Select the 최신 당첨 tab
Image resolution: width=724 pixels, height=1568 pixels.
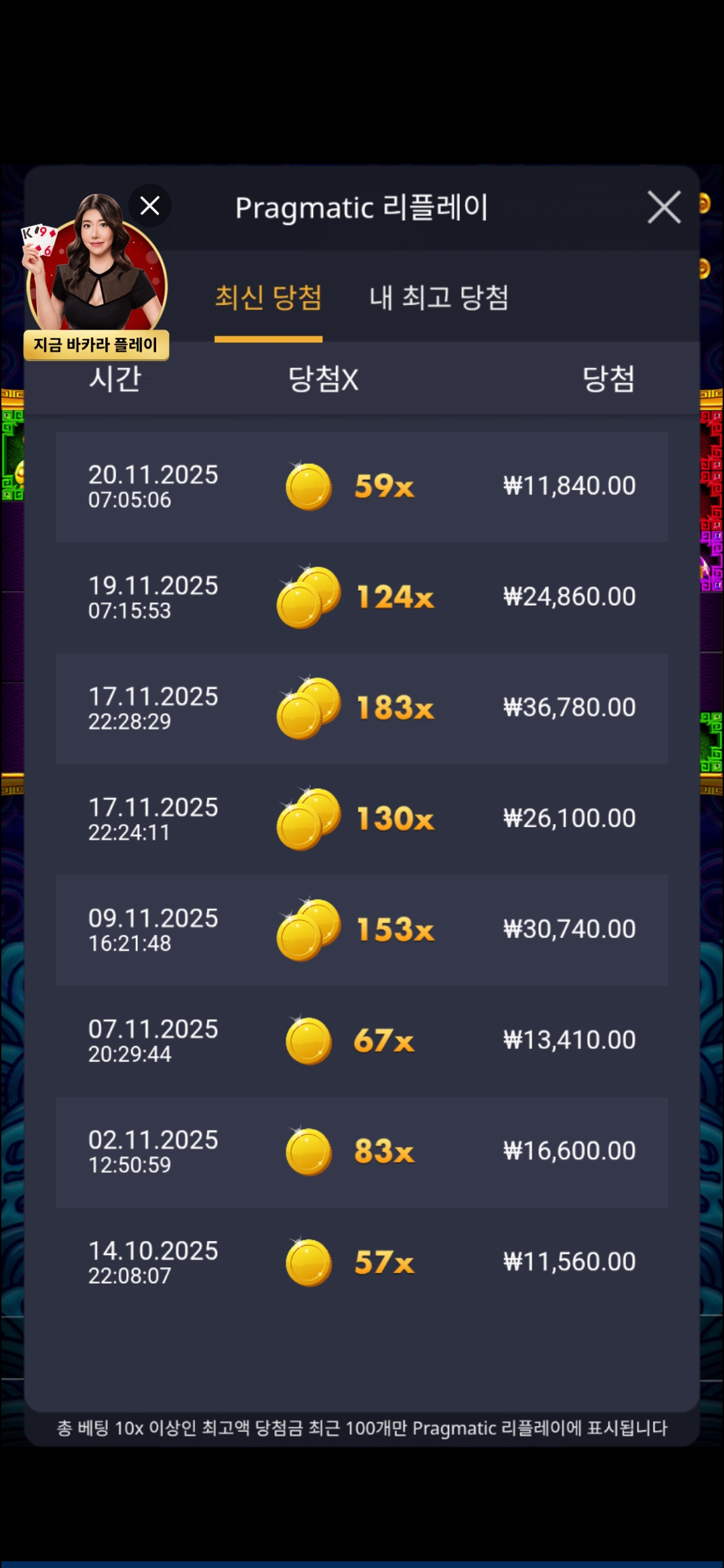click(x=268, y=298)
